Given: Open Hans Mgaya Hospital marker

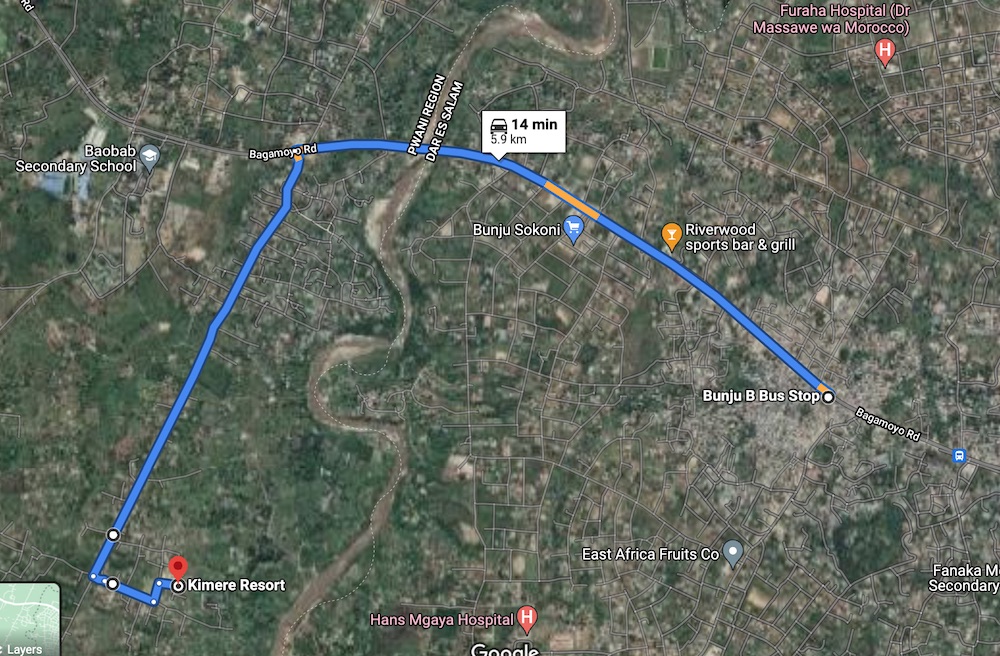Looking at the screenshot, I should tap(528, 620).
